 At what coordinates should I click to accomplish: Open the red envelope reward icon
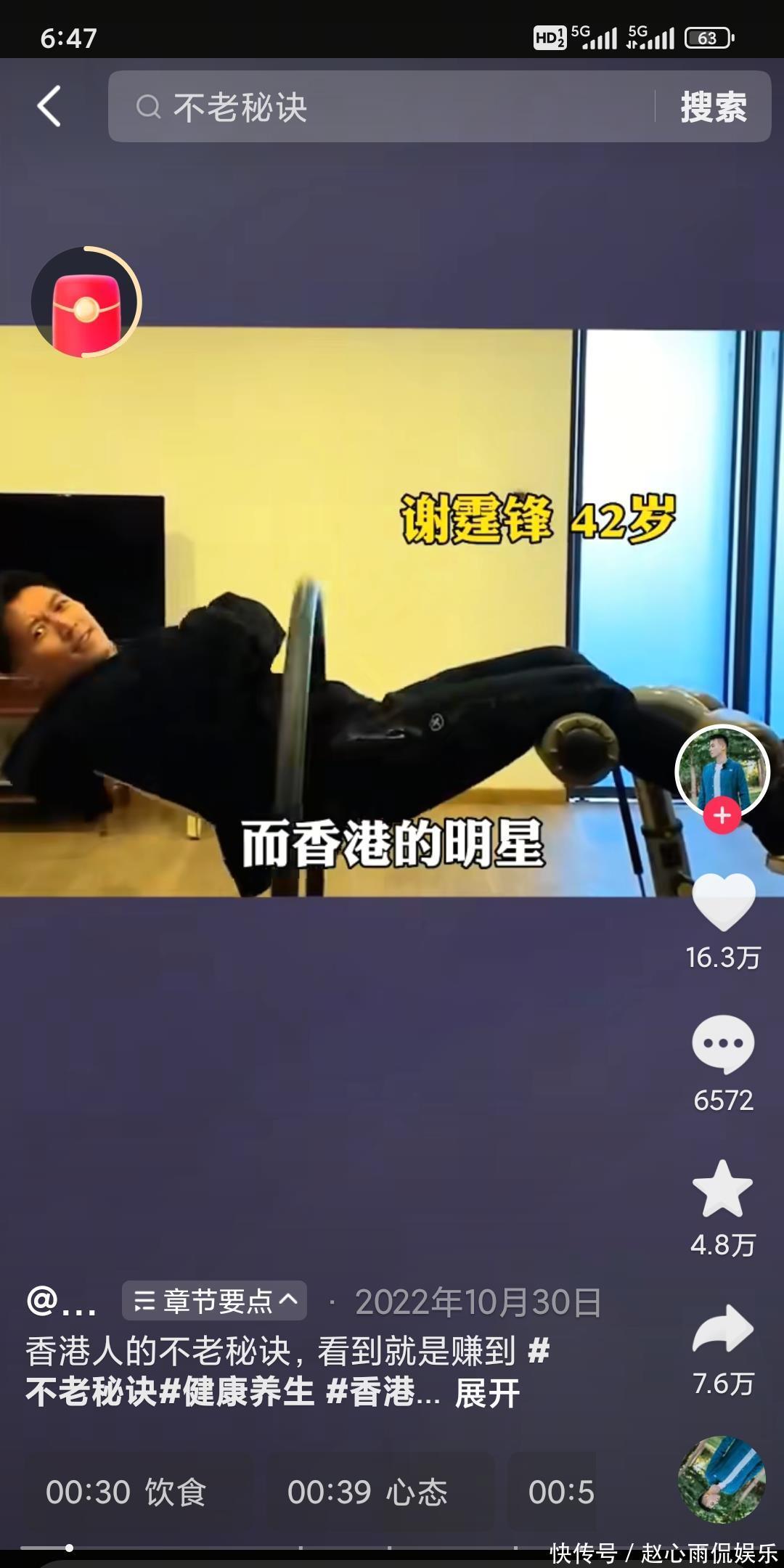coord(86,302)
